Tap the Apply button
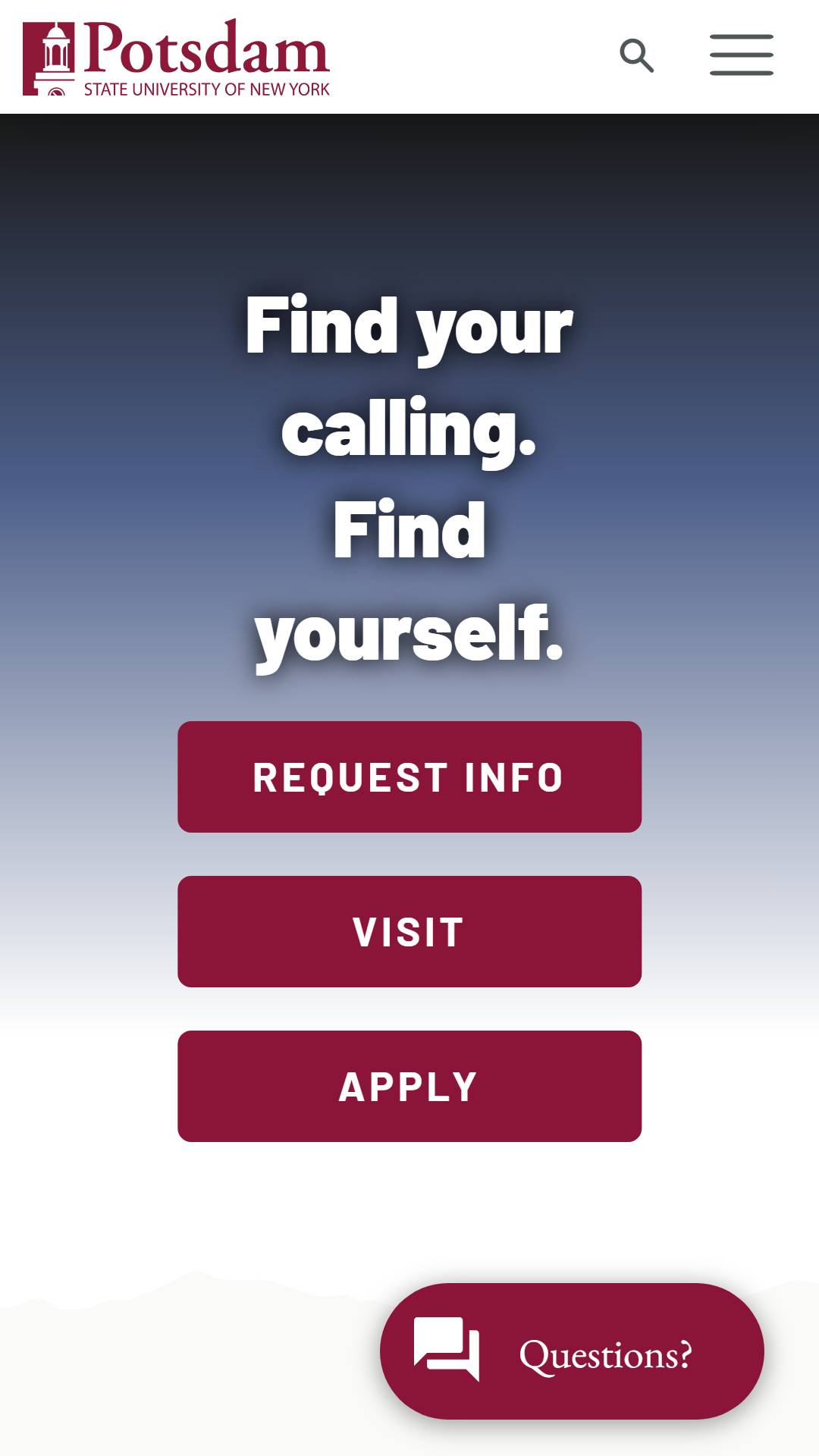The width and height of the screenshot is (819, 1456). [409, 1086]
